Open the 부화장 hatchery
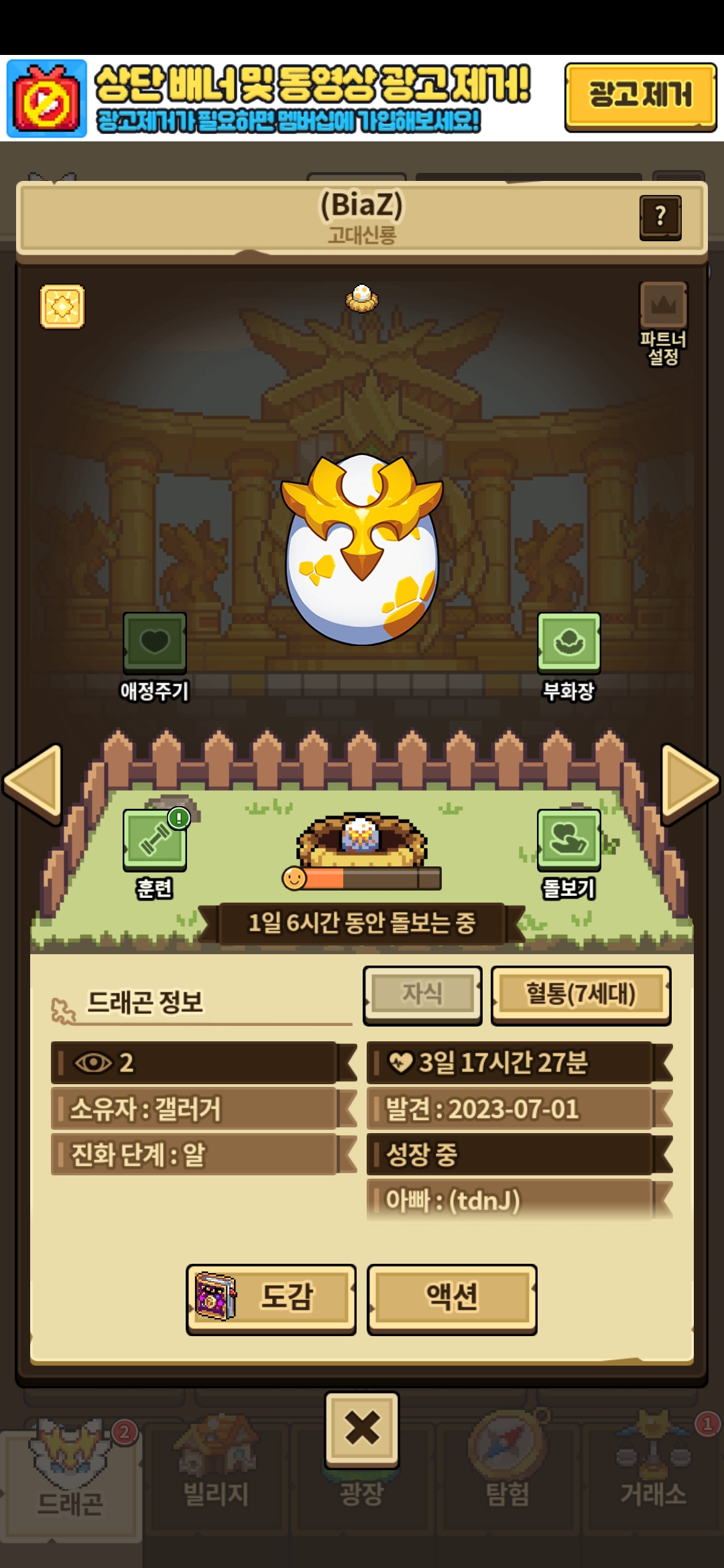Viewport: 724px width, 1568px height. (x=569, y=643)
